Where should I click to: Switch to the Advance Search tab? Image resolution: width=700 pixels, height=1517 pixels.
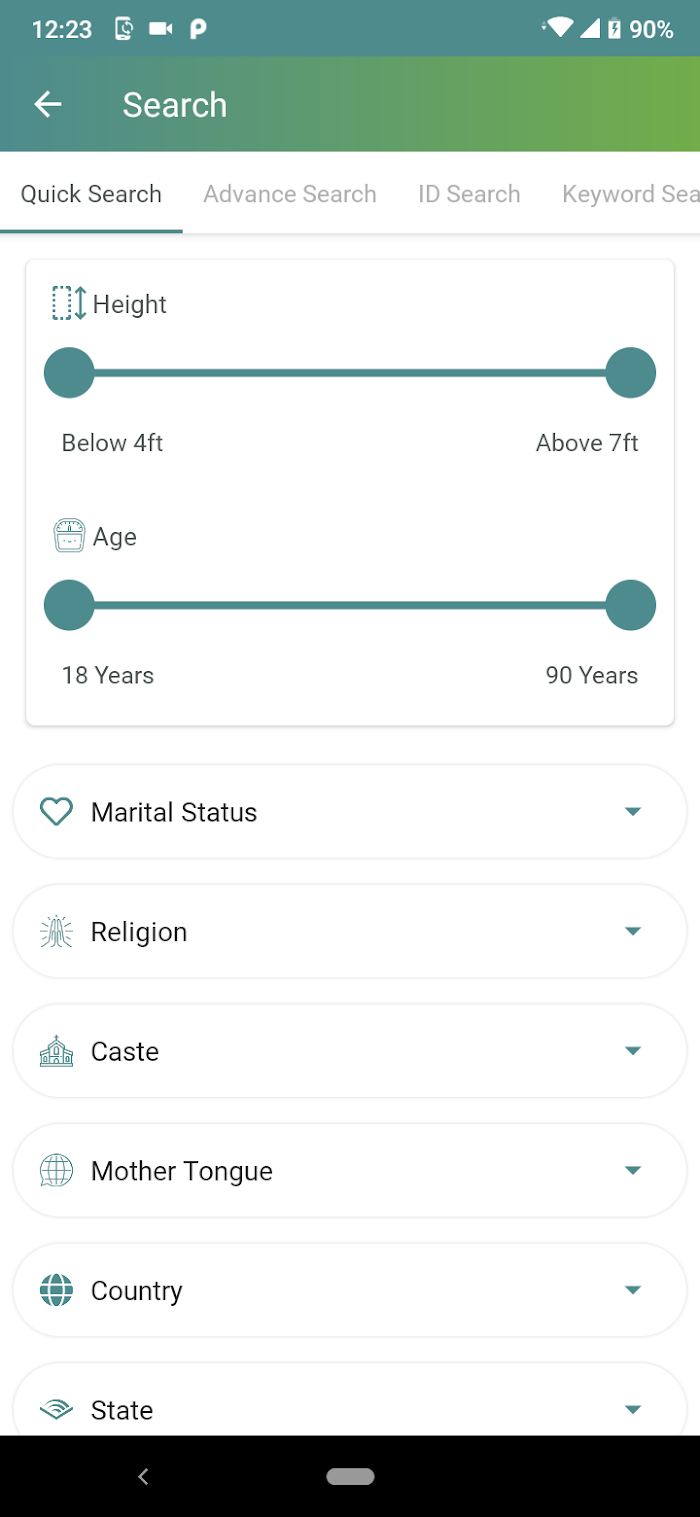(290, 194)
